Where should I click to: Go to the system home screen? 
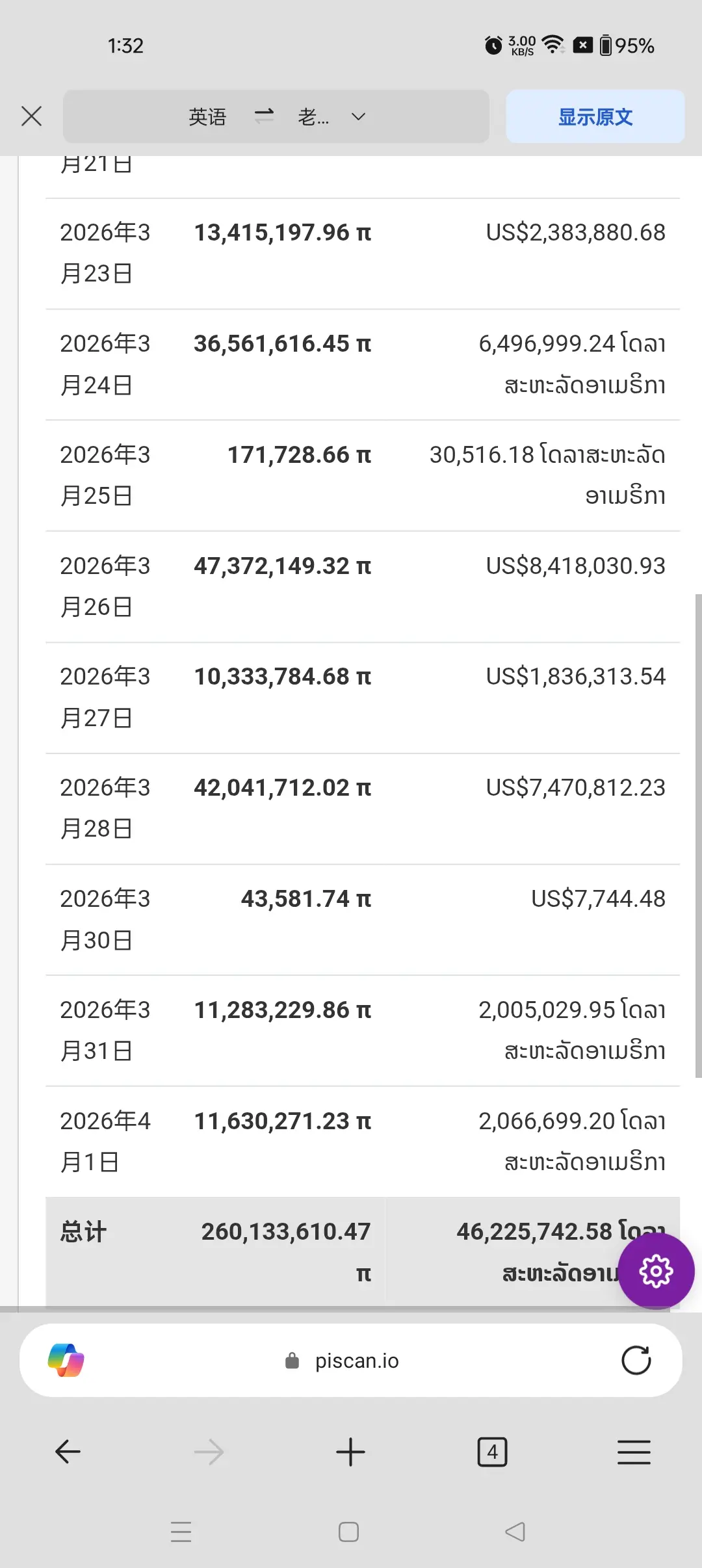[348, 1532]
